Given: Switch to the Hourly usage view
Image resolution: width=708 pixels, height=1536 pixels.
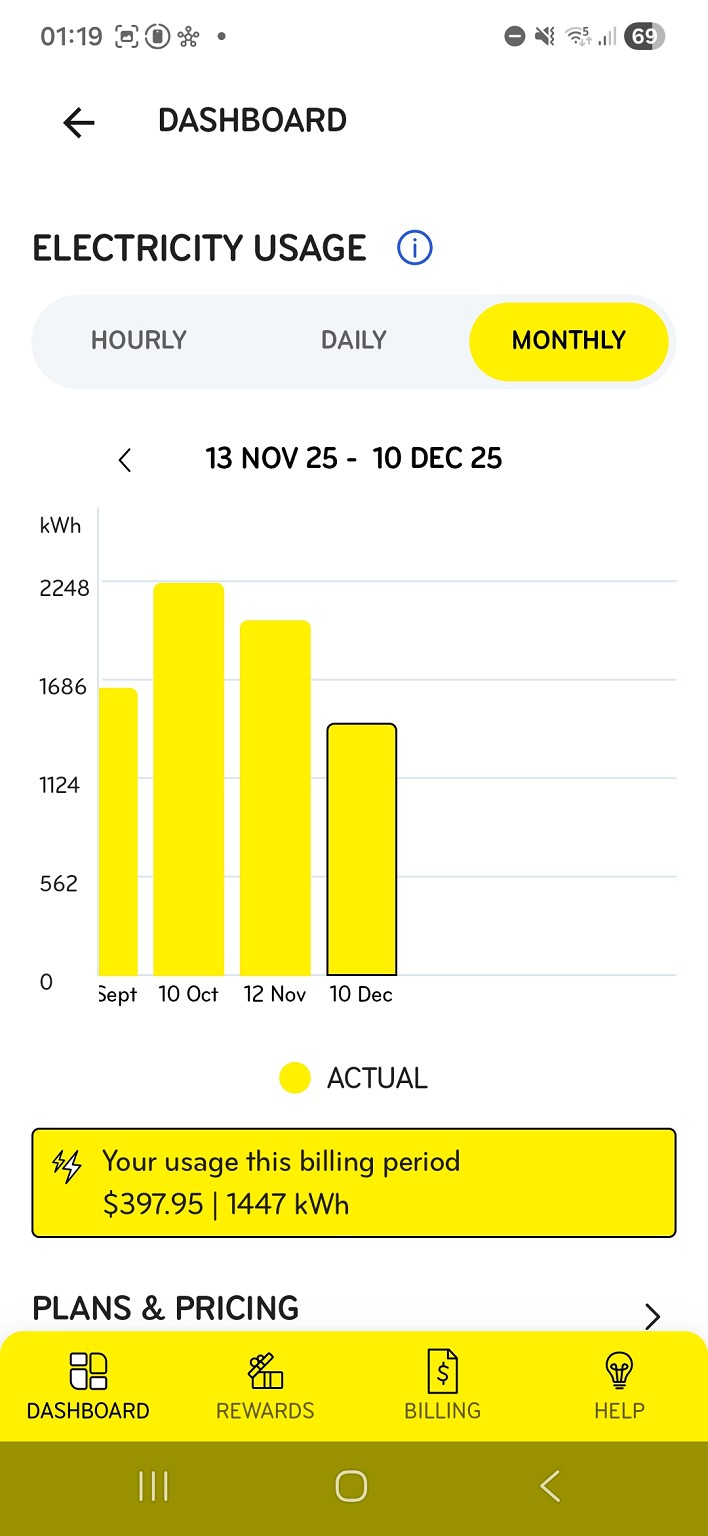Looking at the screenshot, I should click(139, 340).
